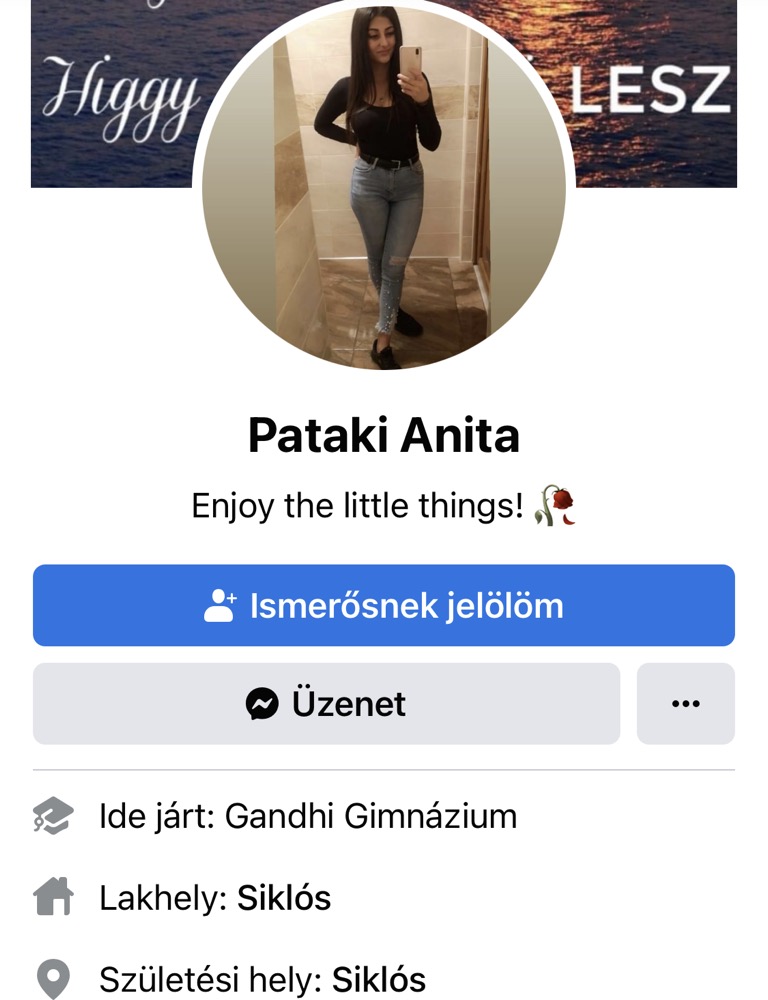Image resolution: width=768 pixels, height=1000 pixels.
Task: Open Siklós in the Születési hely row
Action: 379,979
